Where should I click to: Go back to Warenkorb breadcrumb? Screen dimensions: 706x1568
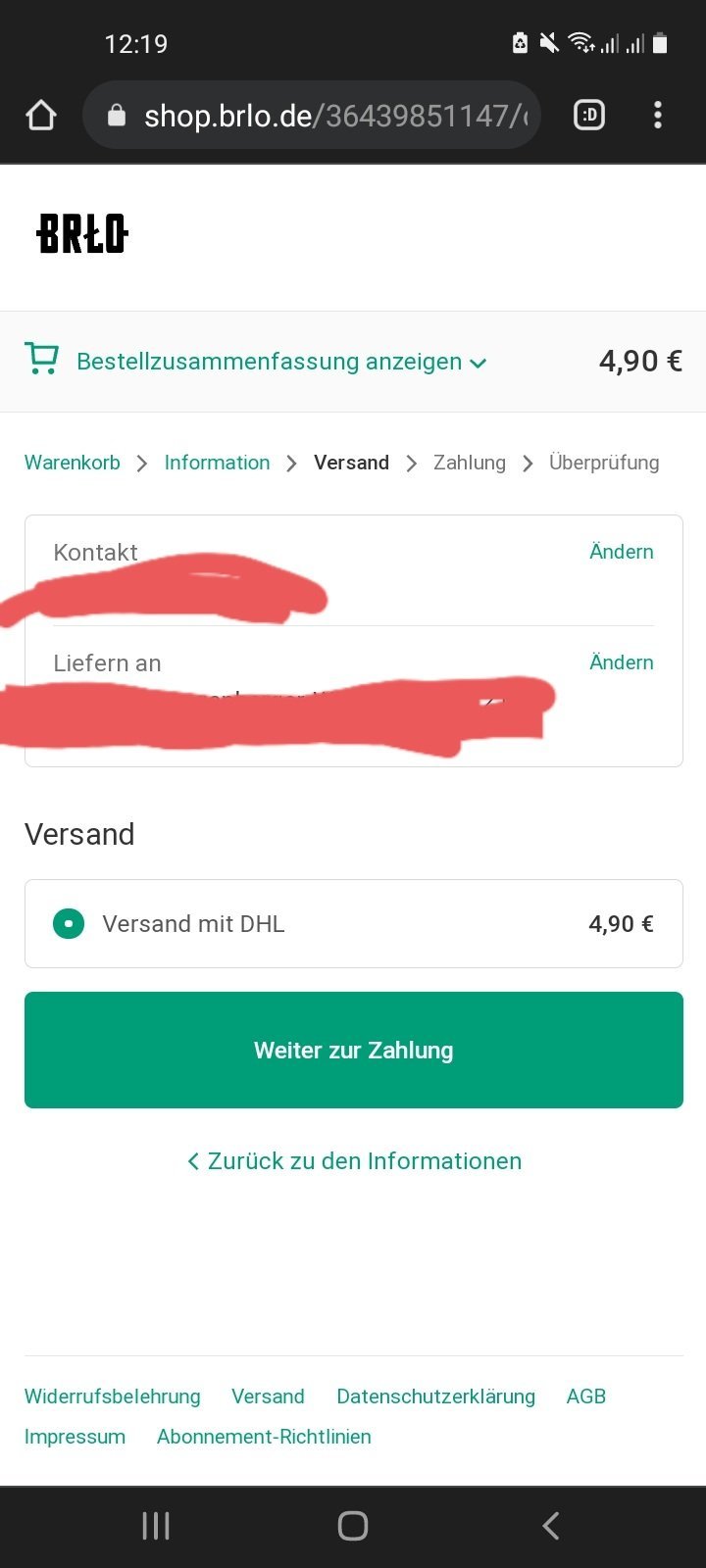coord(73,463)
